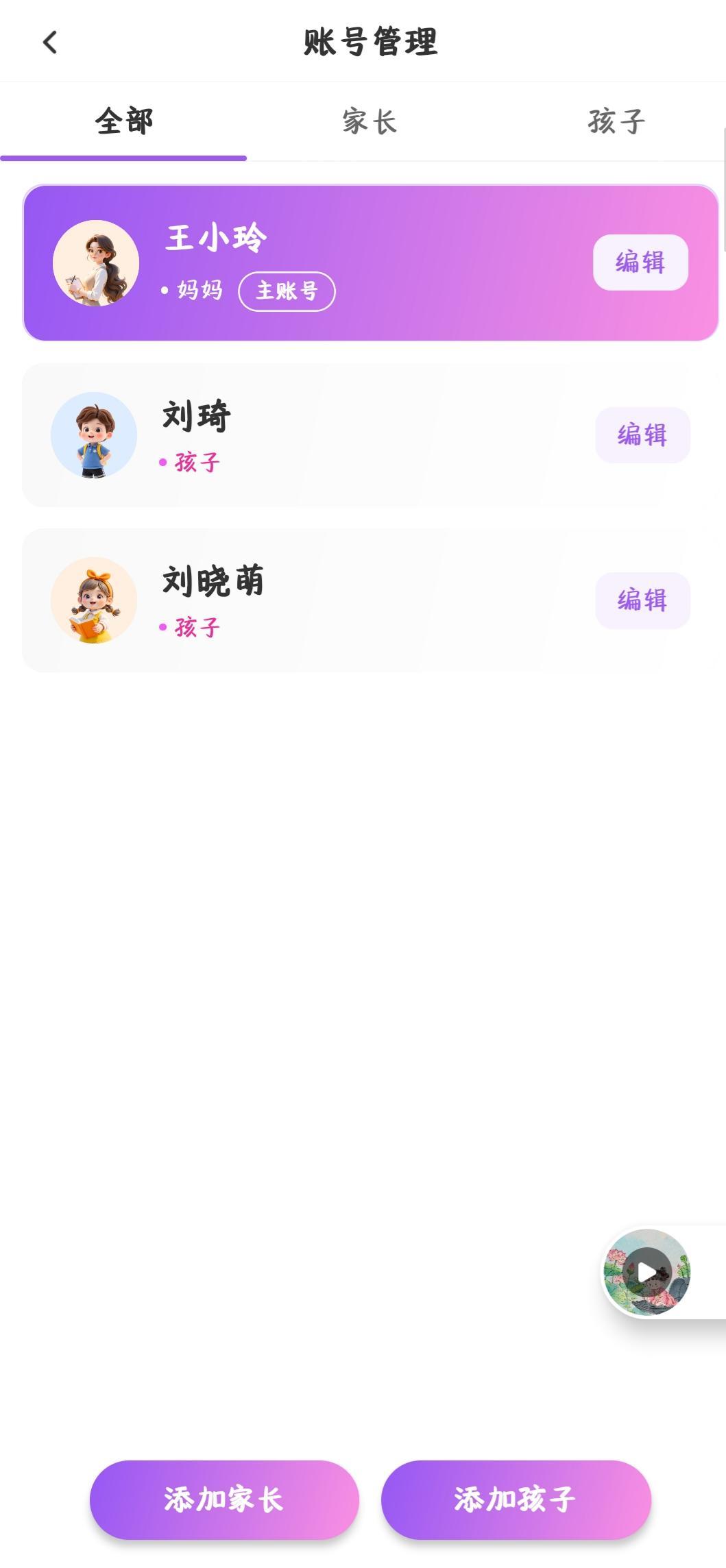Go back from 账号管理 page
726x1568 pixels.
(x=50, y=42)
